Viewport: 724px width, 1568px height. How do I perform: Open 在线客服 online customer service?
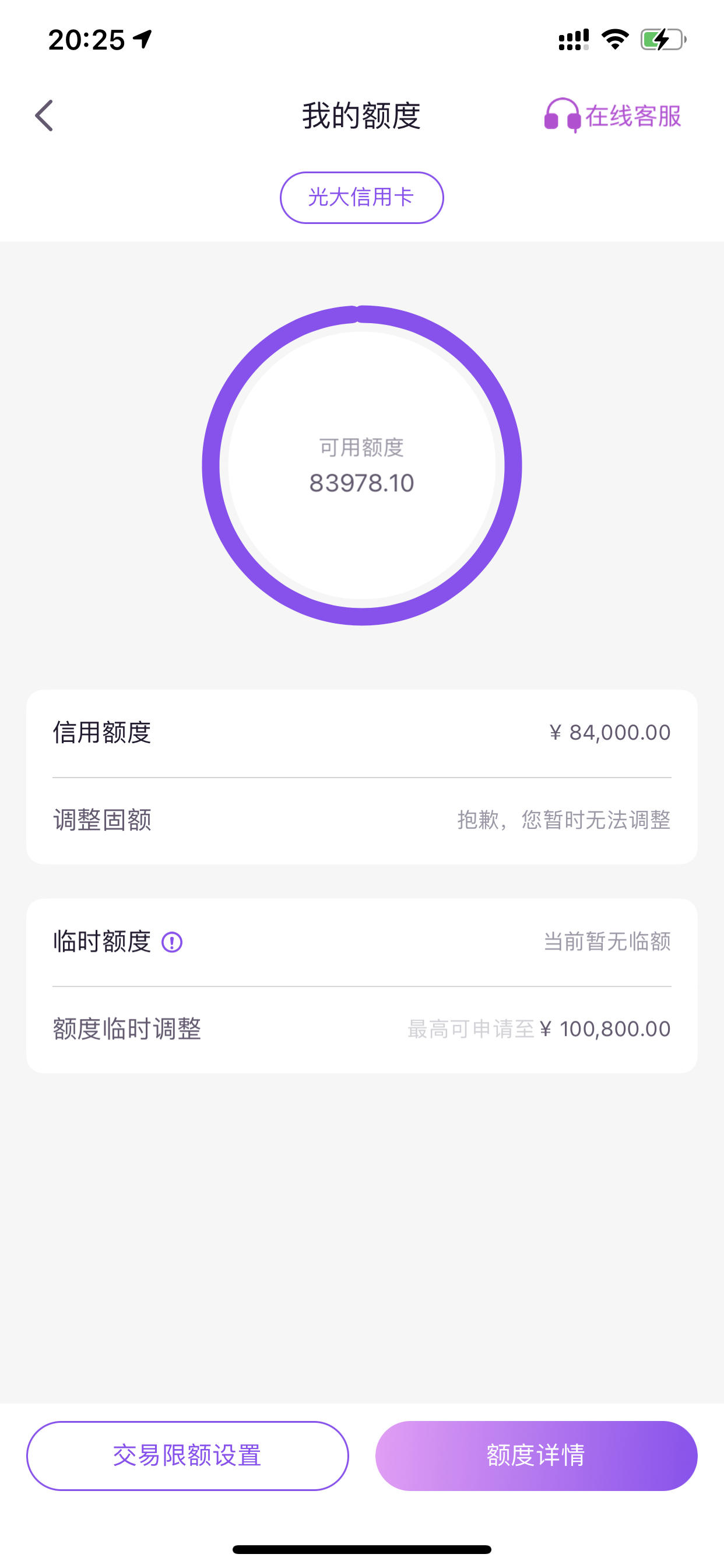click(x=613, y=116)
